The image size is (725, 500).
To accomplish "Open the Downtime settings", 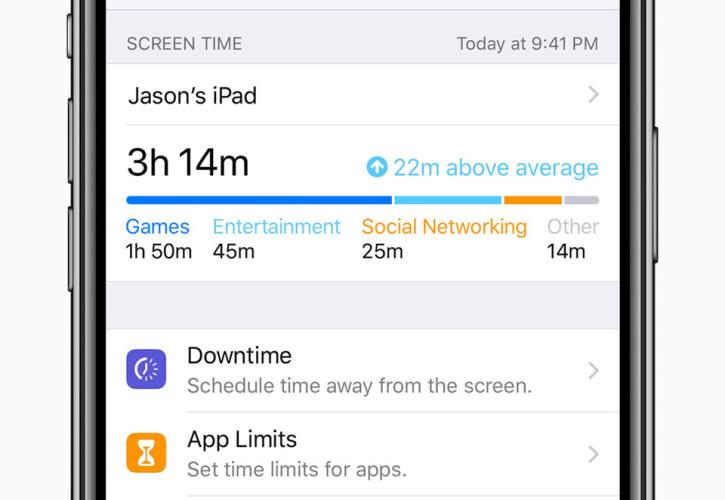I will tap(362, 370).
